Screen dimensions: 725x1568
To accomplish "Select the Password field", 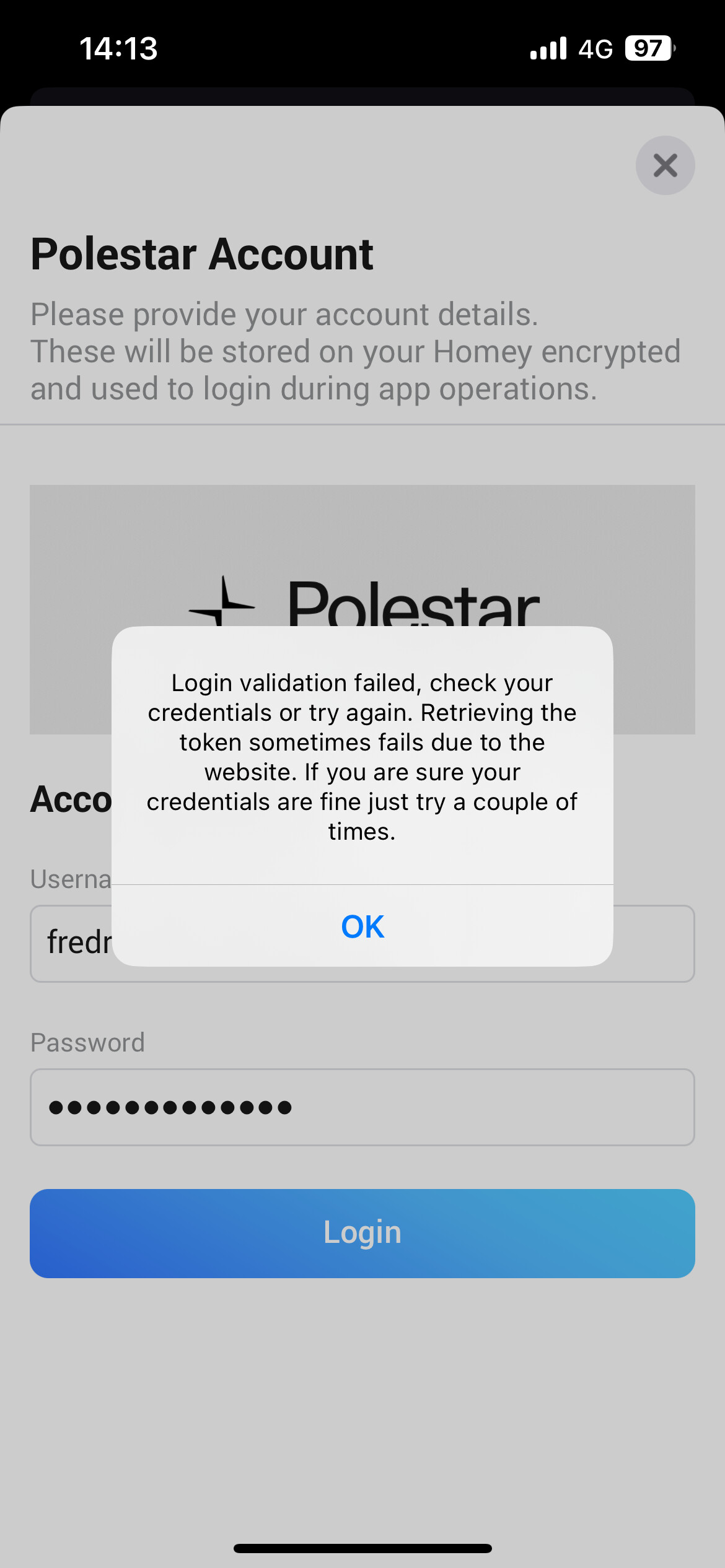I will [x=362, y=1107].
